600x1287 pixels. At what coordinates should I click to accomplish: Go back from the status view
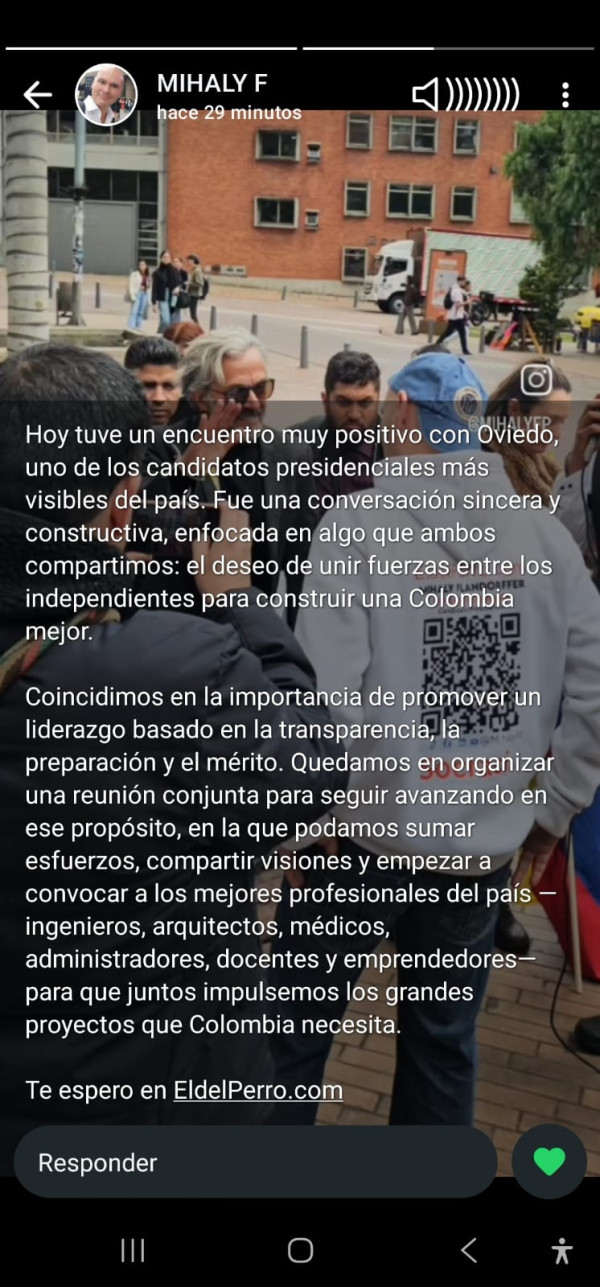(x=37, y=95)
